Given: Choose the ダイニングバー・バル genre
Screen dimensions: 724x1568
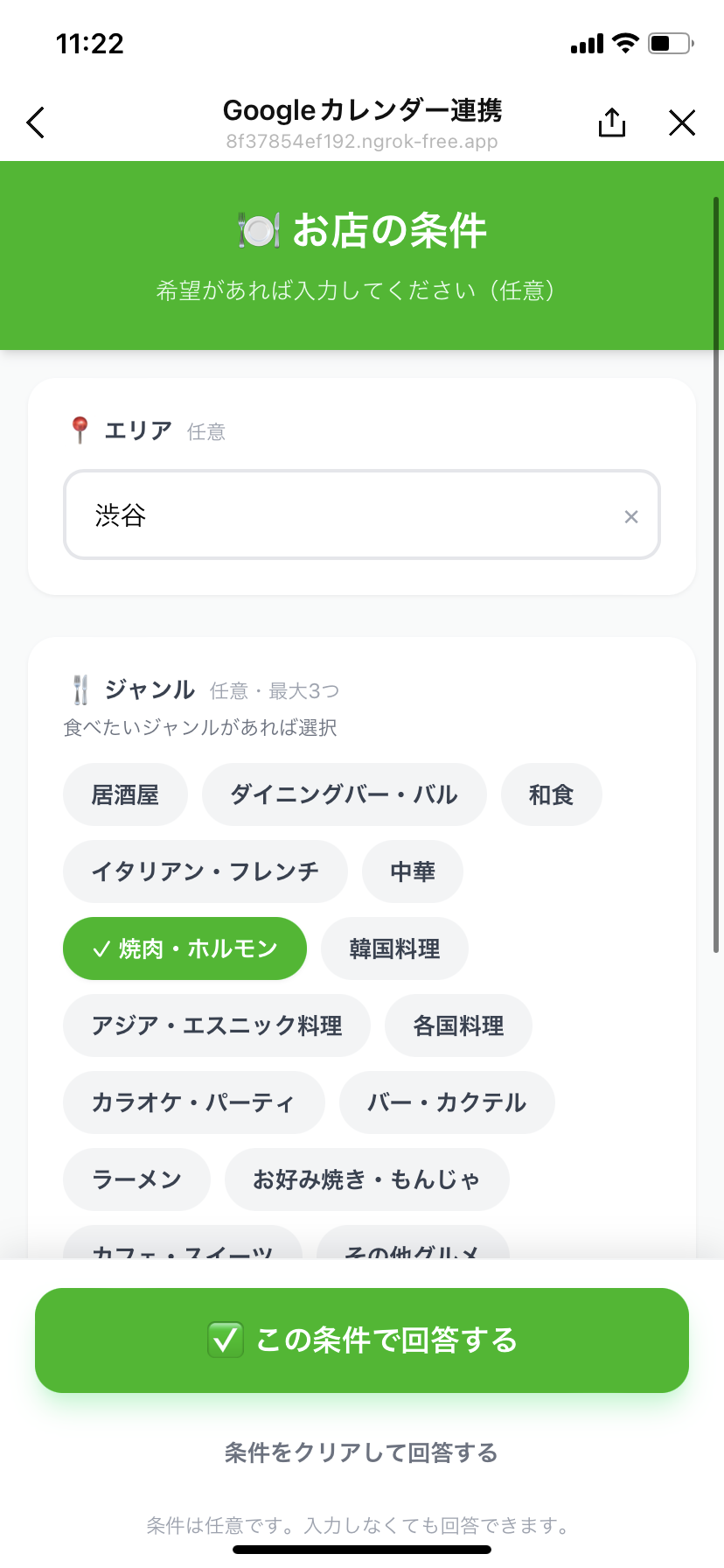Looking at the screenshot, I should click(x=344, y=794).
